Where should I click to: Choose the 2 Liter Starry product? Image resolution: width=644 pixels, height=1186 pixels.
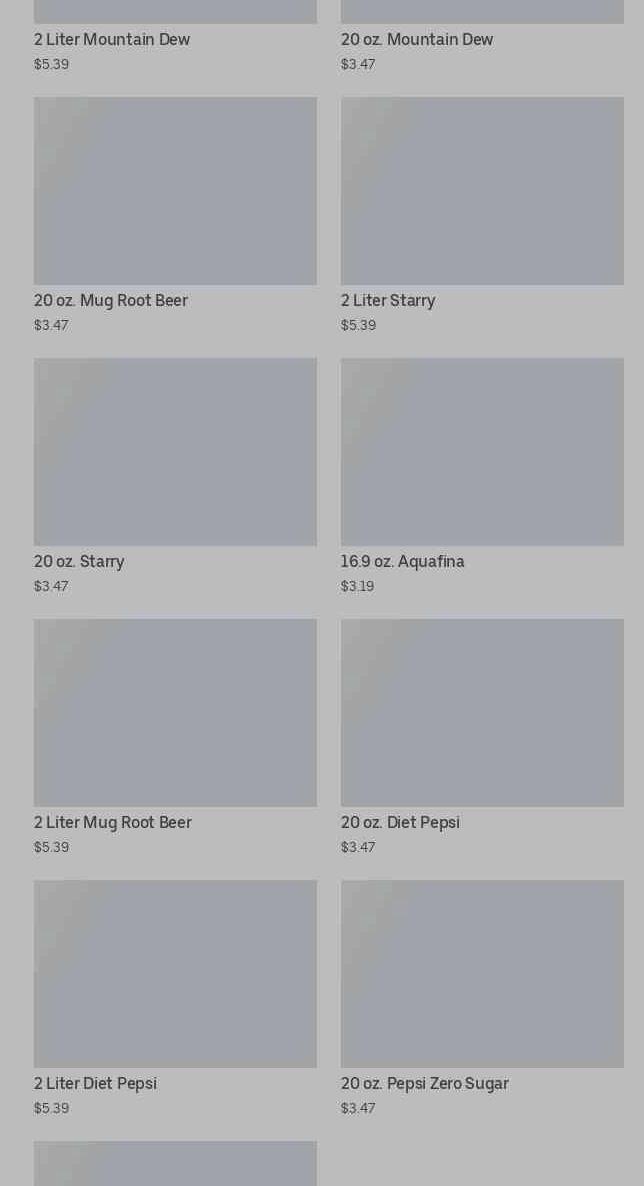pos(481,191)
